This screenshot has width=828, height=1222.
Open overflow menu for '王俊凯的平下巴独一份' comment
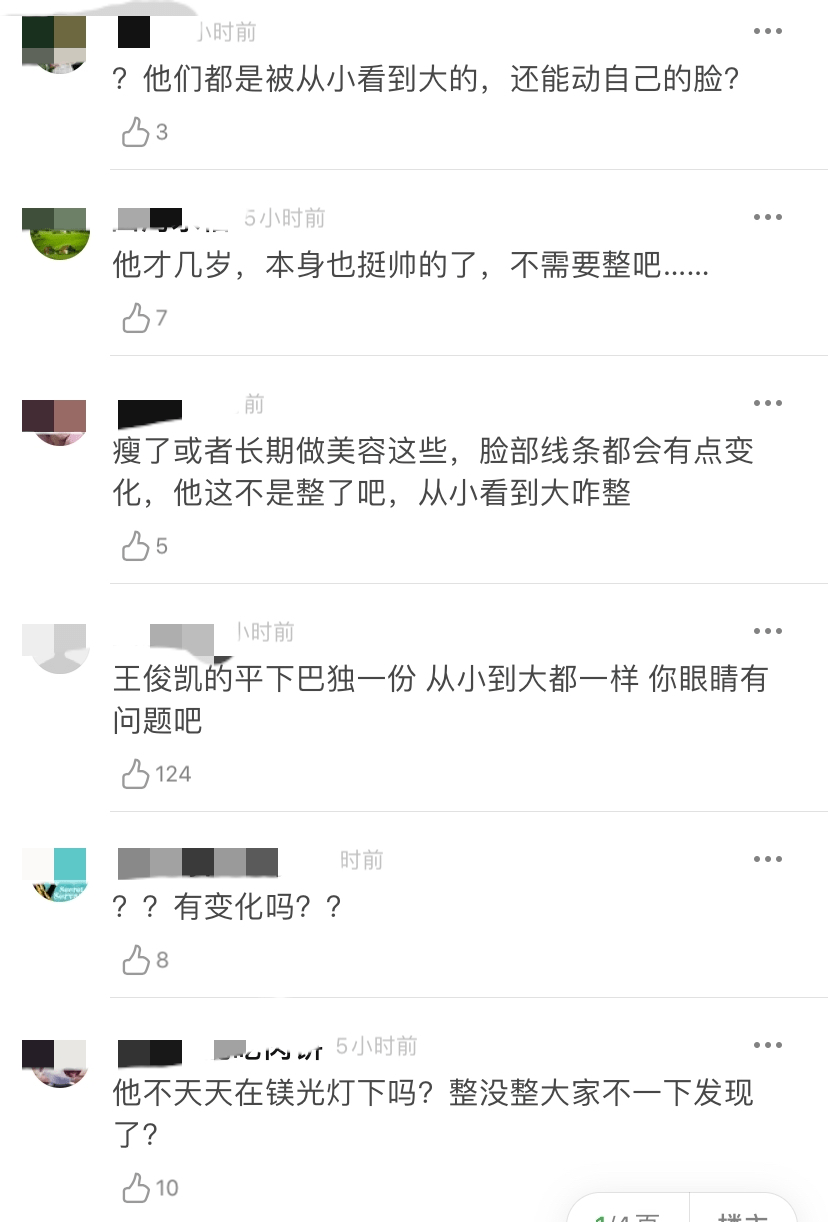coord(767,631)
